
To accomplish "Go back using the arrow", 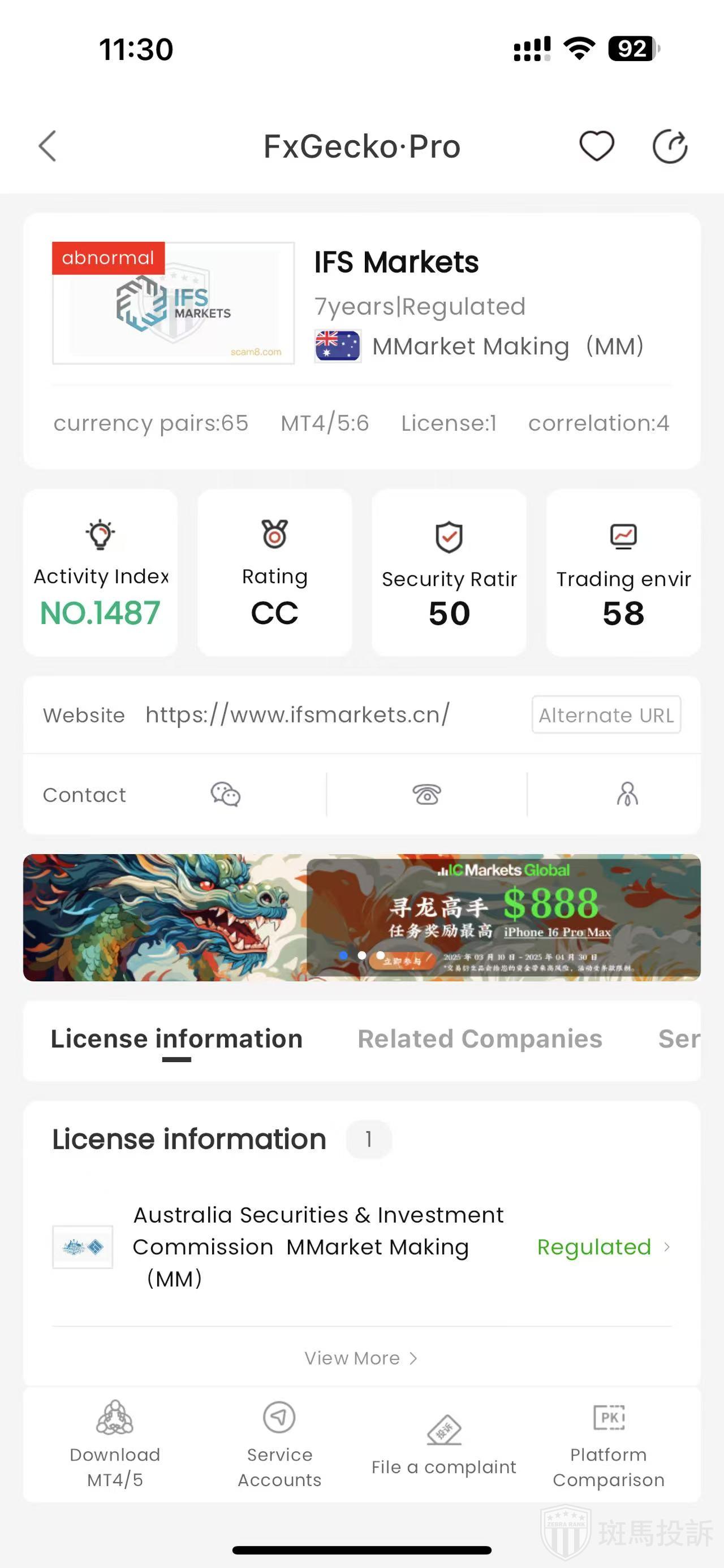I will point(48,146).
